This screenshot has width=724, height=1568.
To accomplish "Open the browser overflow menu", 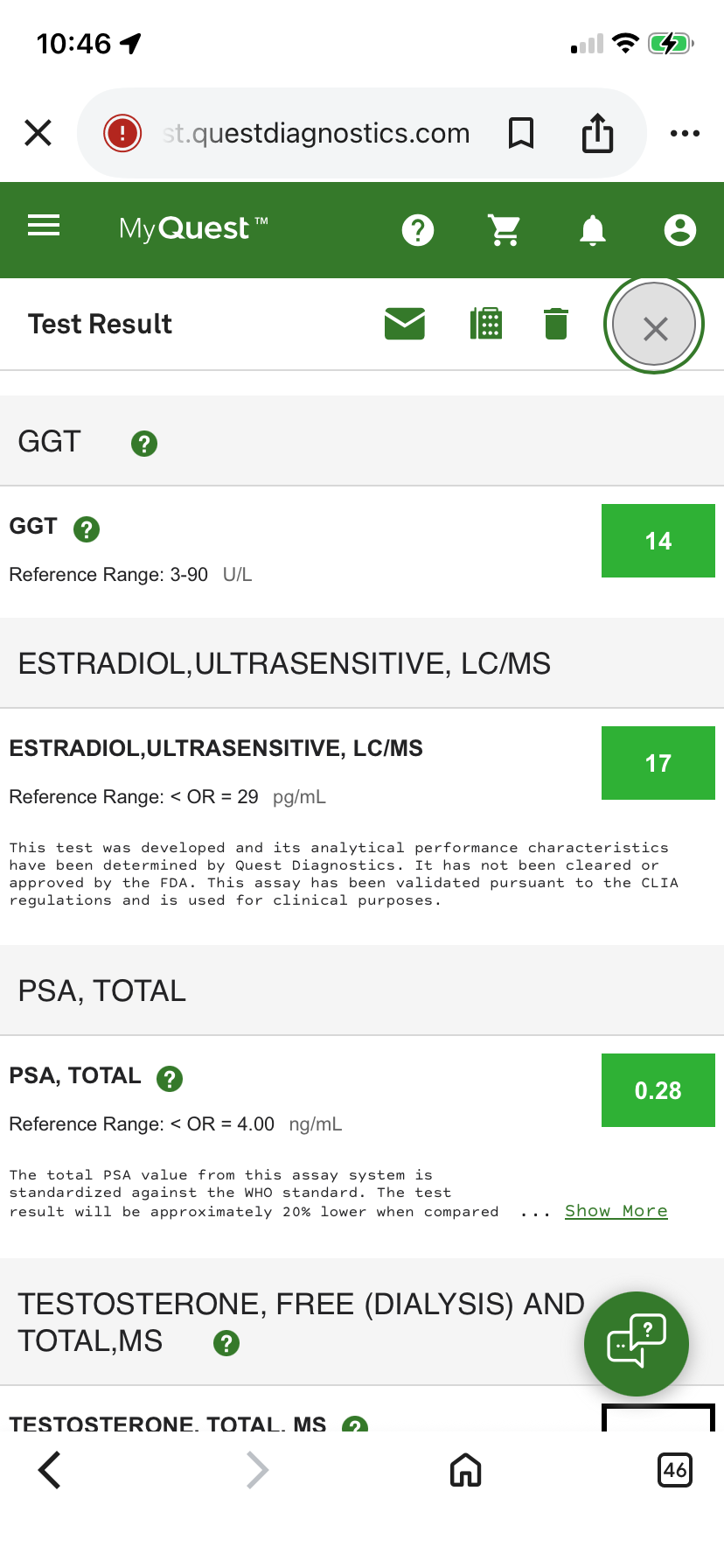I will tap(685, 133).
